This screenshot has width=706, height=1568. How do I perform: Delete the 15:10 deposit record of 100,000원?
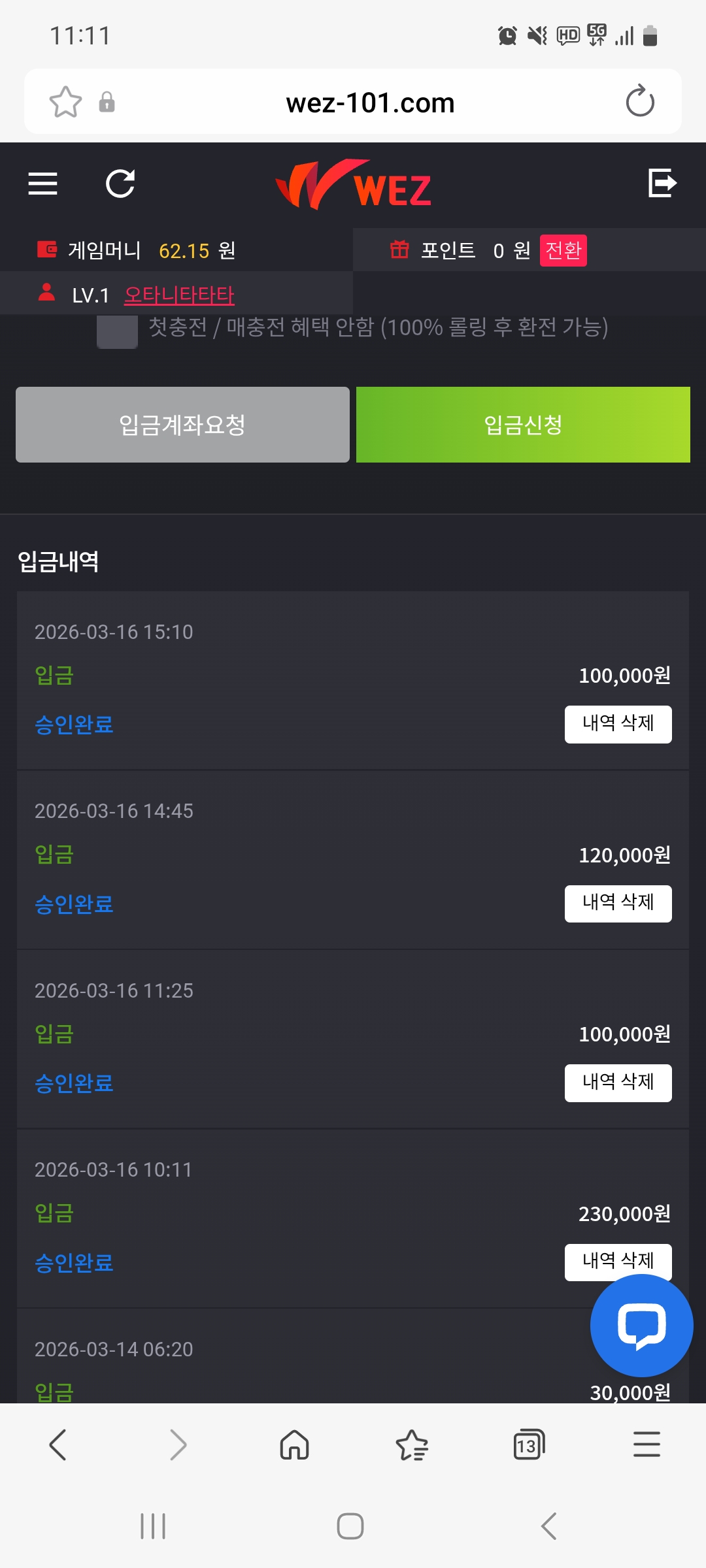pyautogui.click(x=618, y=724)
